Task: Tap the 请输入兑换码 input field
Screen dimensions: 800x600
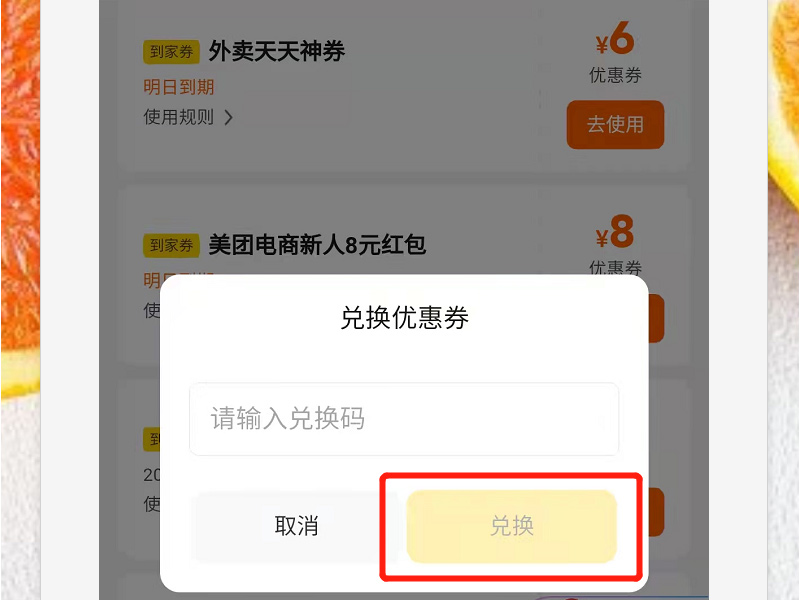Action: pos(404,419)
